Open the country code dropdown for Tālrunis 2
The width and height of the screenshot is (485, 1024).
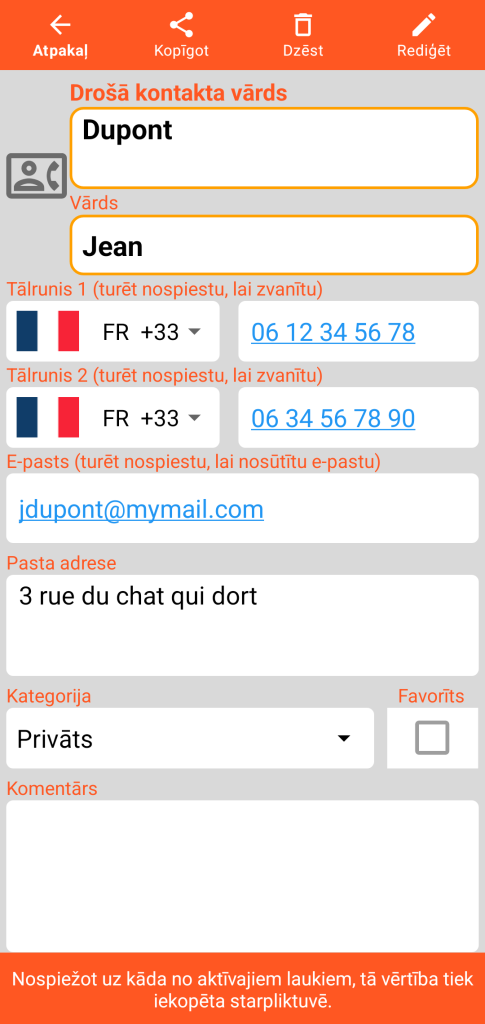pyautogui.click(x=113, y=417)
